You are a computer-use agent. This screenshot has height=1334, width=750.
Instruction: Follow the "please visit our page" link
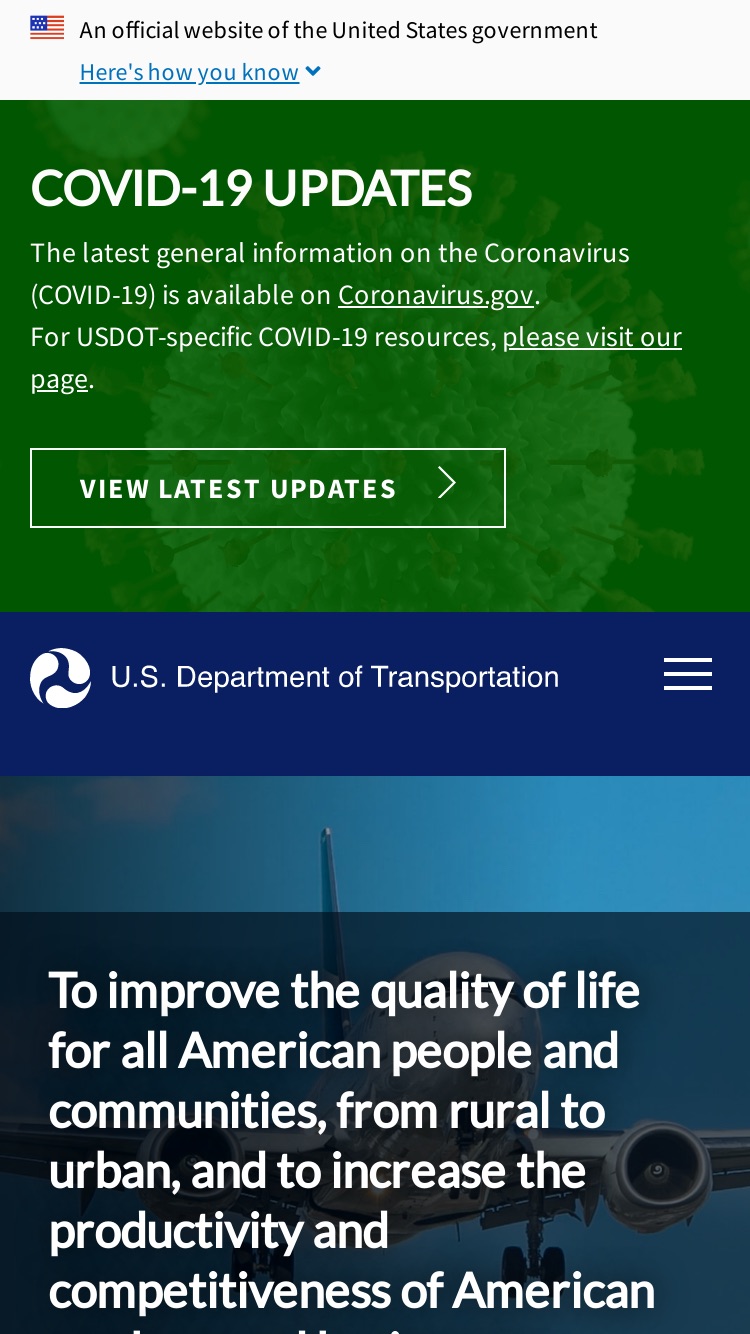click(591, 337)
